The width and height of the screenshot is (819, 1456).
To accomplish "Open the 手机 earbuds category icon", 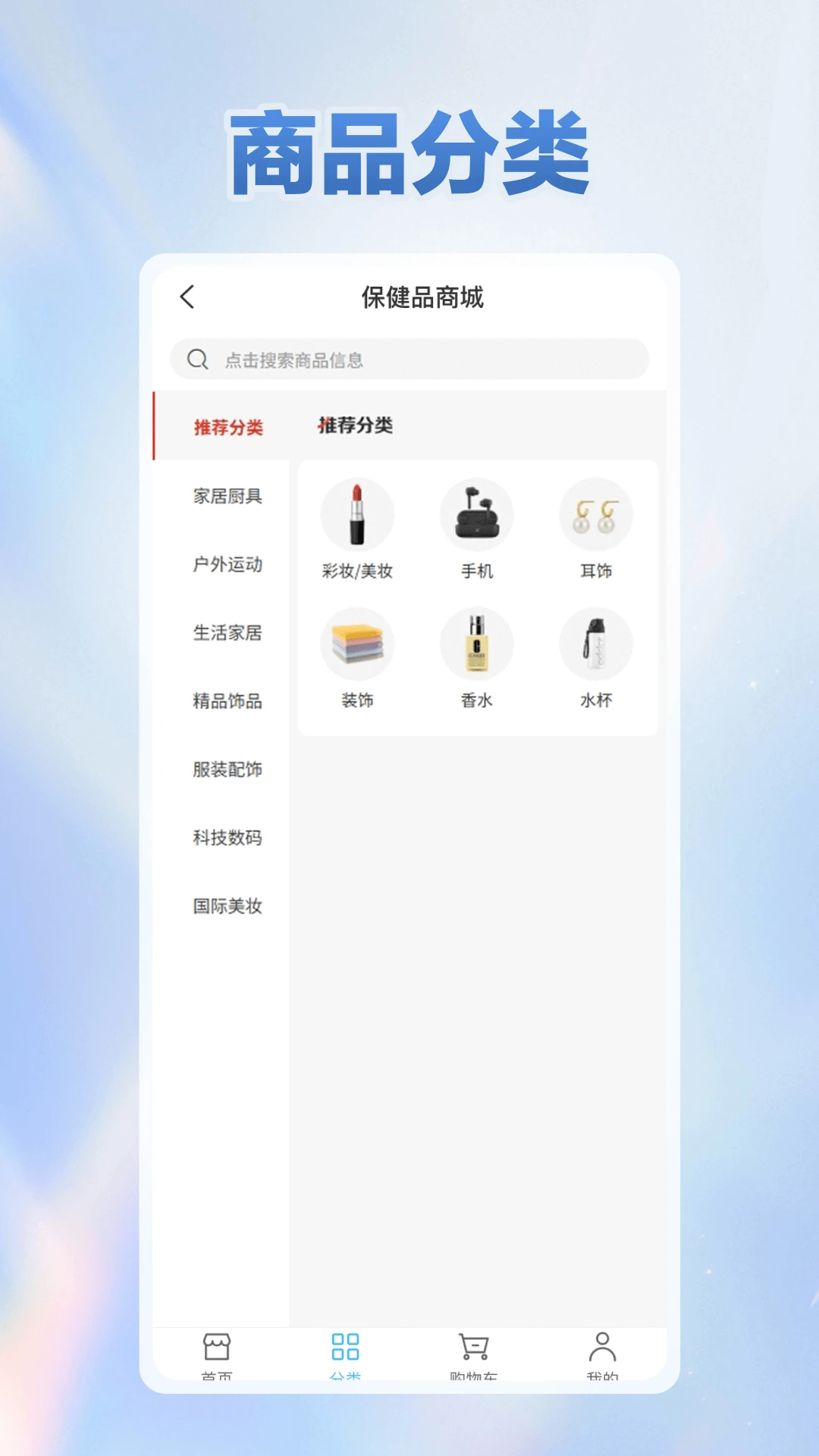I will (x=476, y=514).
